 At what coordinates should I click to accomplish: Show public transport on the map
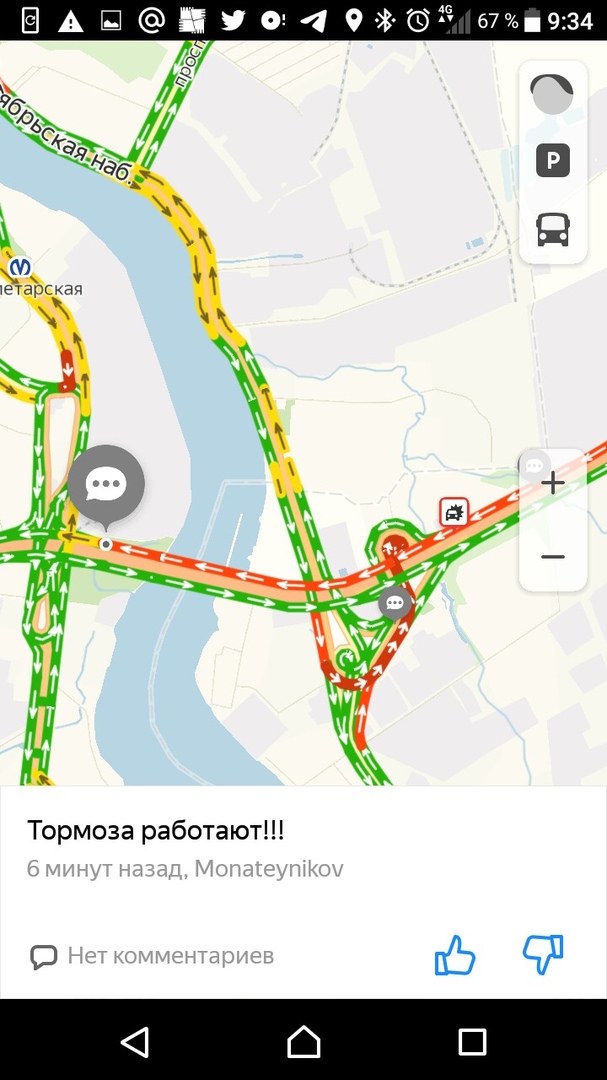(x=552, y=229)
